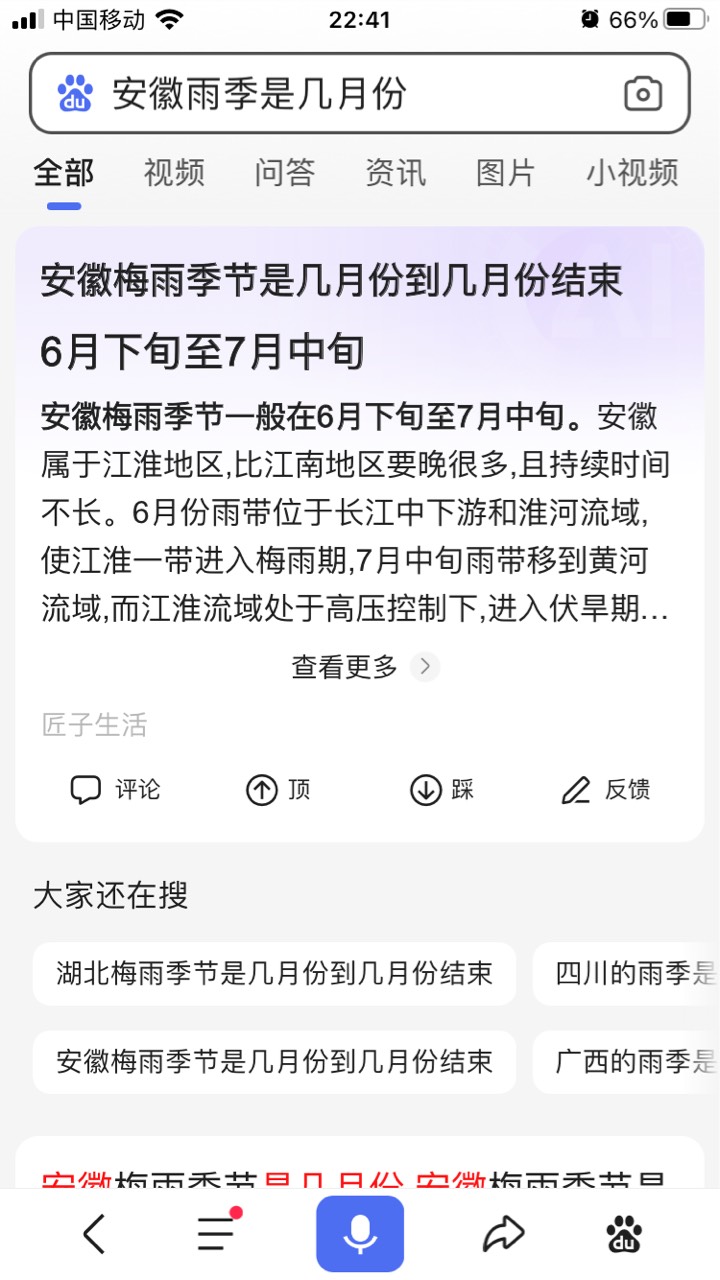Open the camera image search icon
720x1280 pixels.
coord(643,94)
